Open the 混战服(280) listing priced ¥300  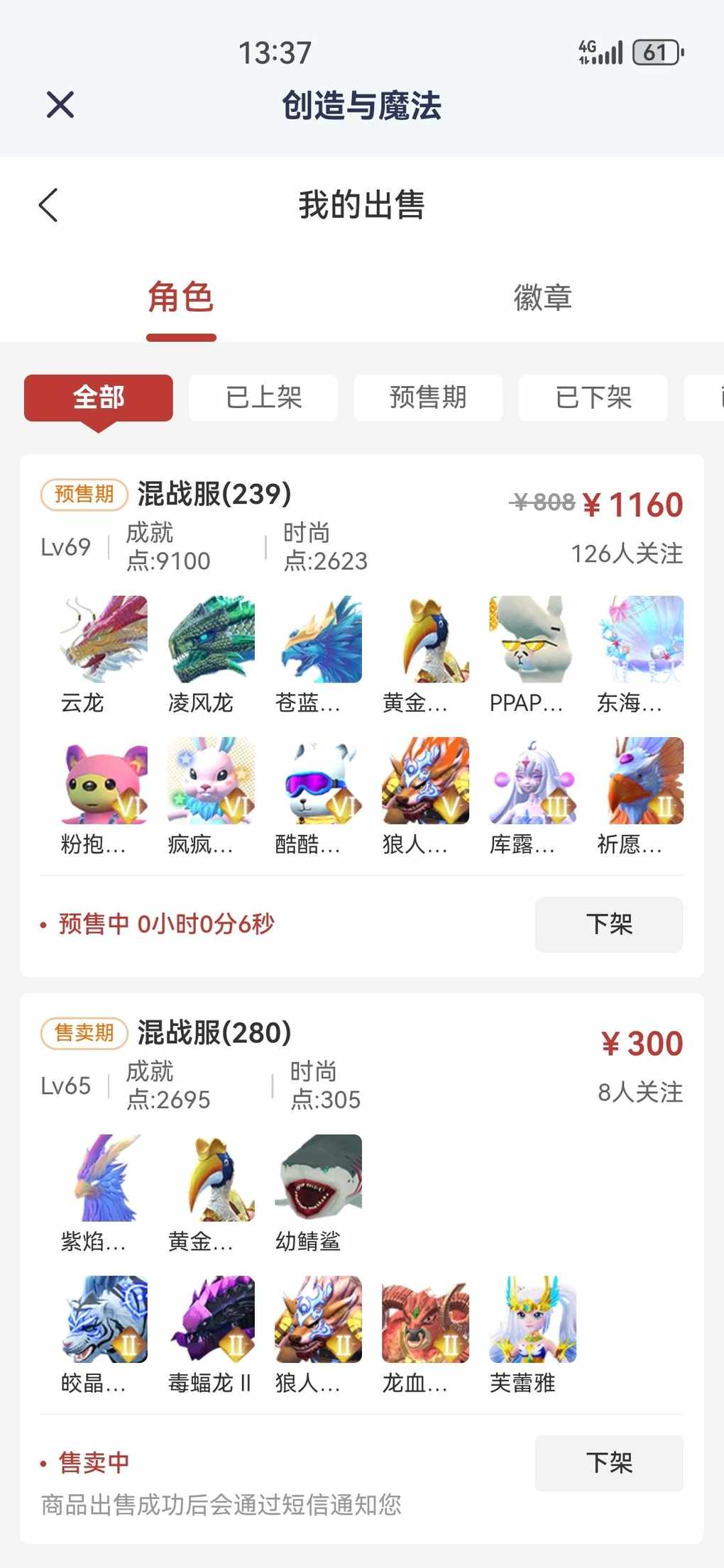[x=214, y=1033]
